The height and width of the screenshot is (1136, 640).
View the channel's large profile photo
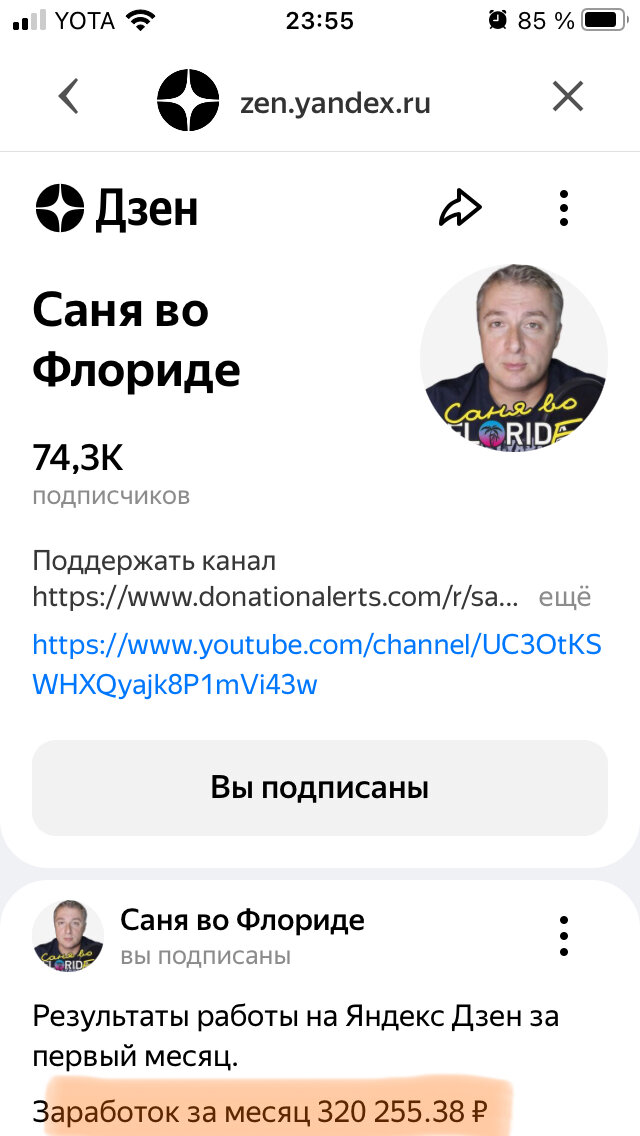513,357
